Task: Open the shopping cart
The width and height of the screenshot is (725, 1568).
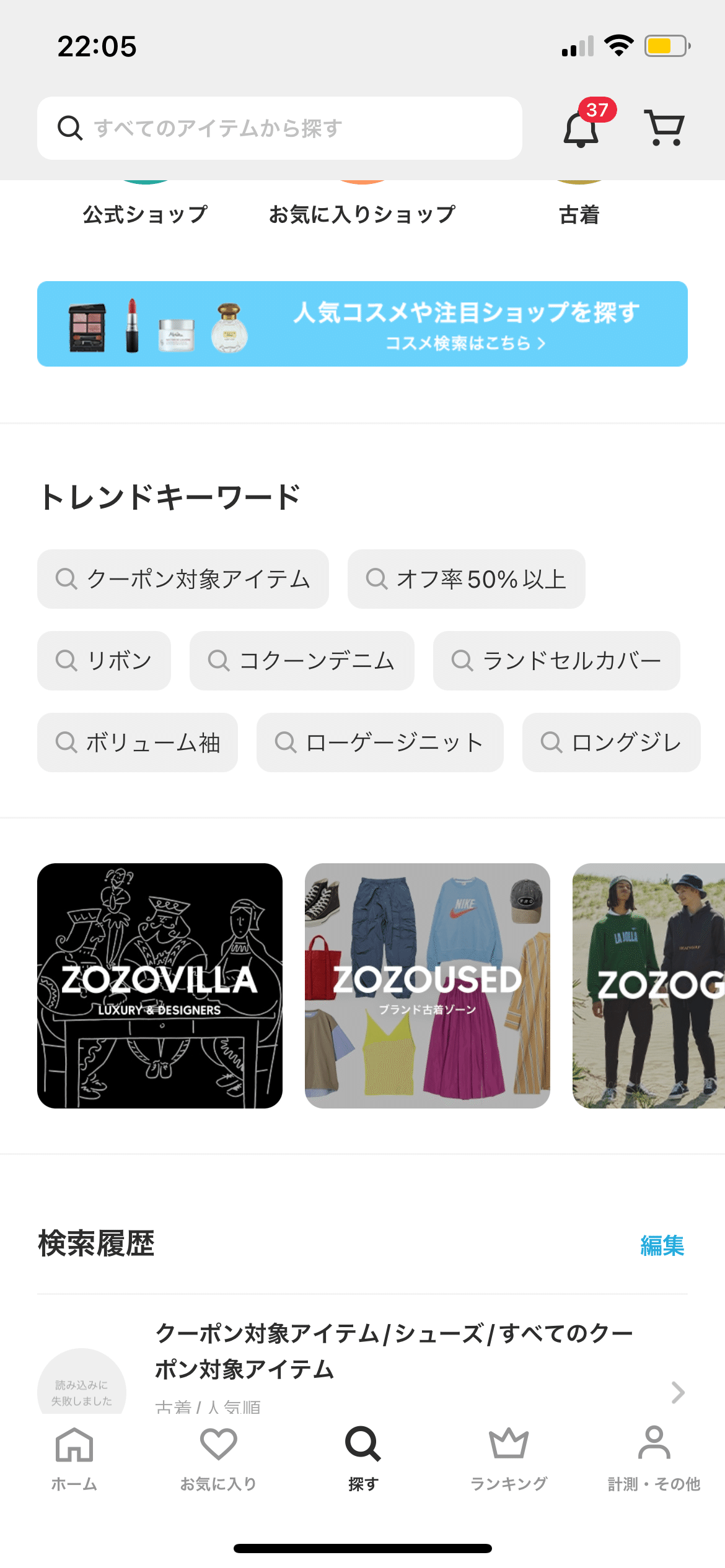Action: 664,128
